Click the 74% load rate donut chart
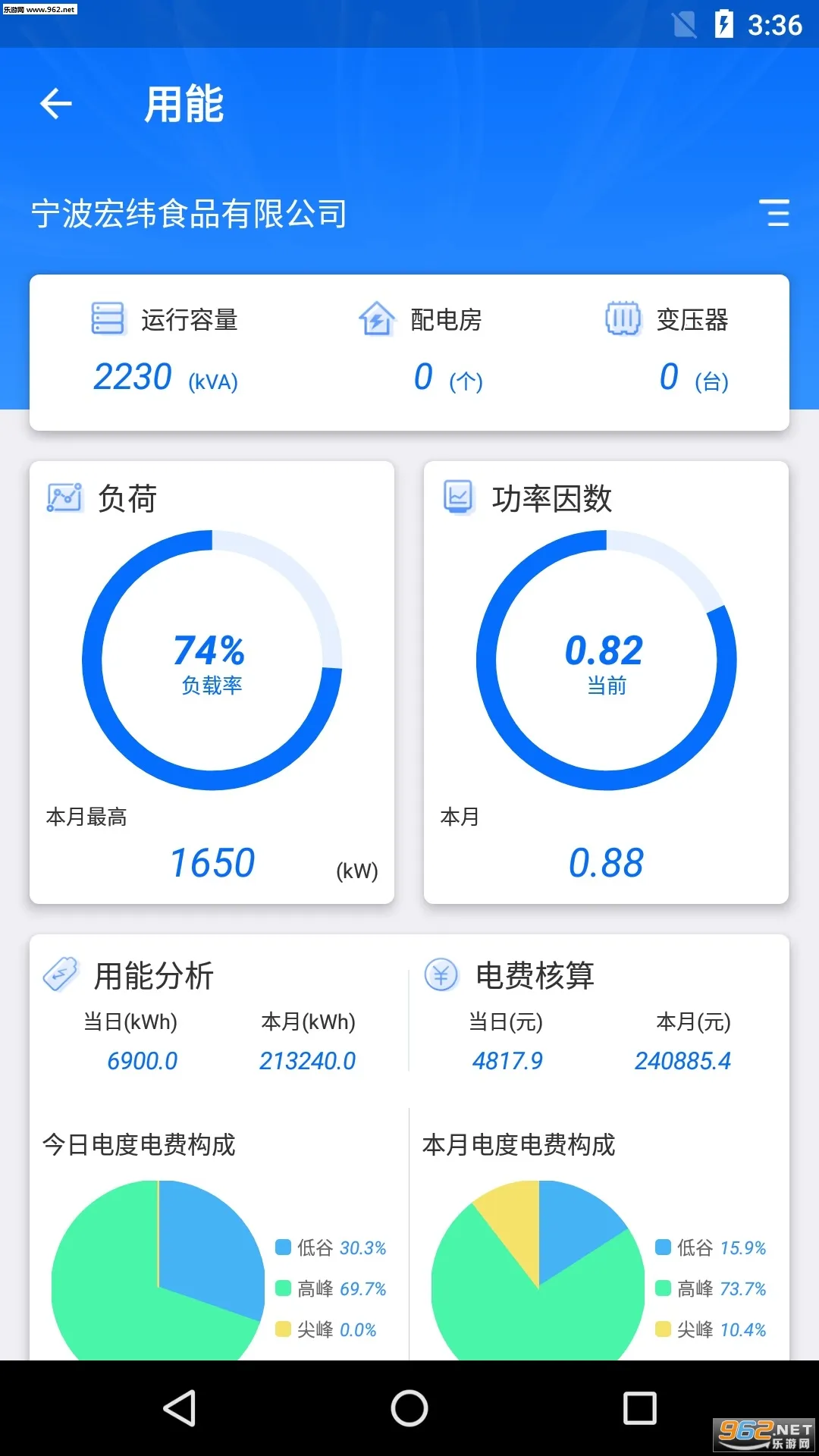Image resolution: width=819 pixels, height=1456 pixels. point(213,660)
